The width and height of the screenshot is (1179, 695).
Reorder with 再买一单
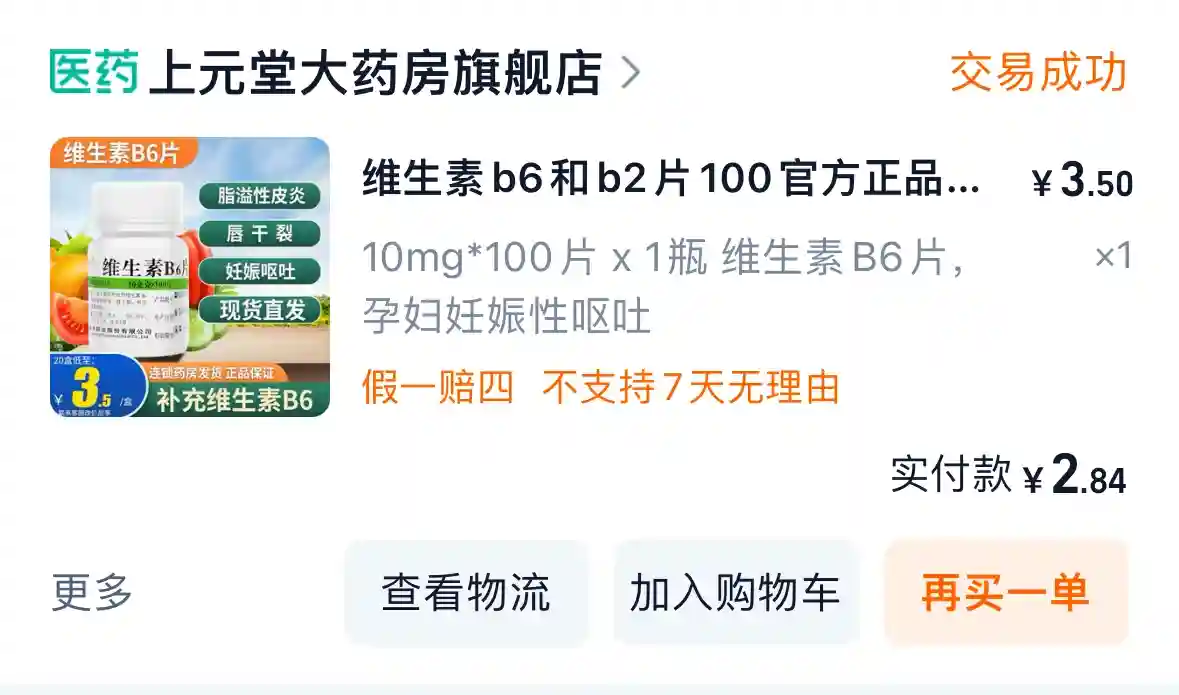tap(1005, 593)
